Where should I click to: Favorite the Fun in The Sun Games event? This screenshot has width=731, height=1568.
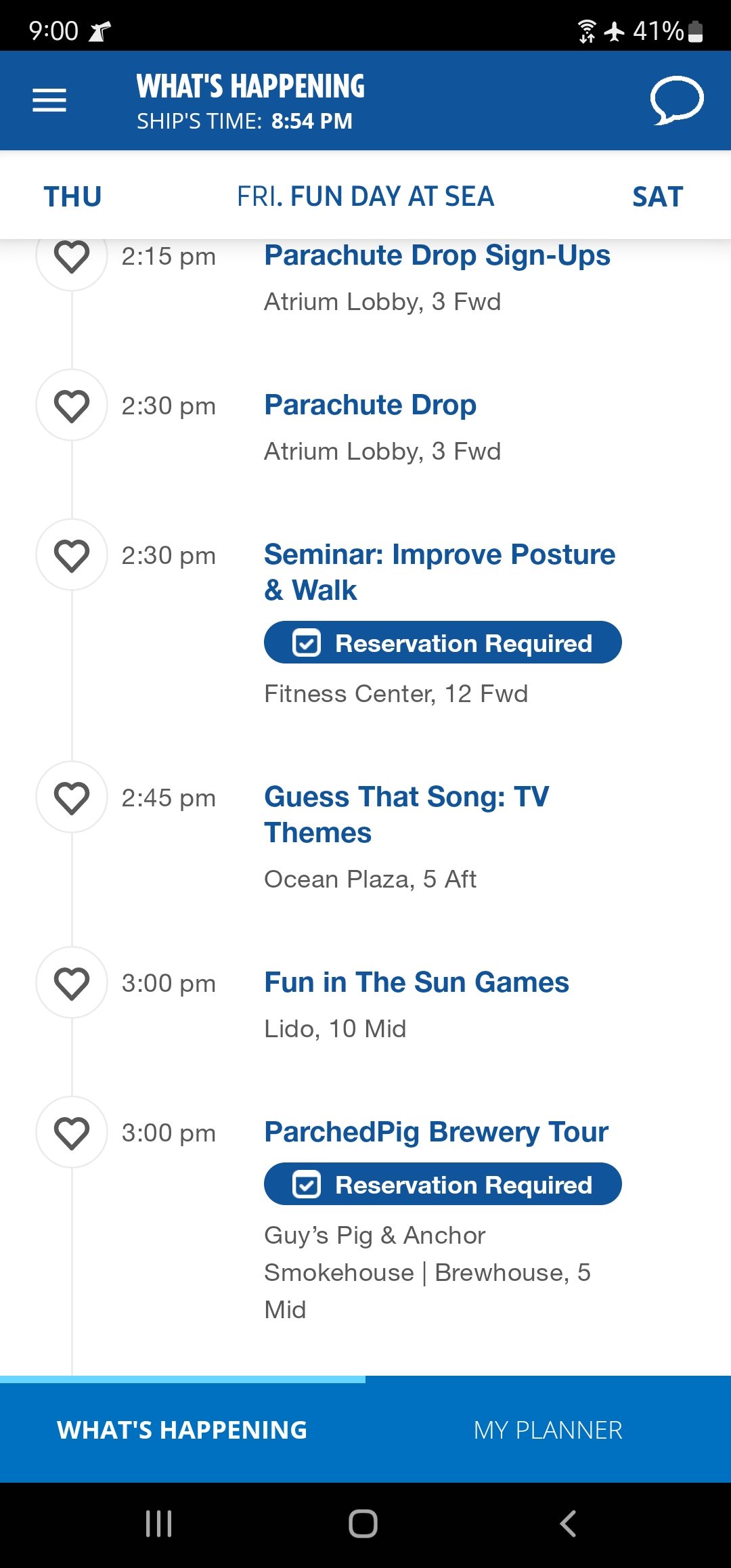click(x=72, y=982)
